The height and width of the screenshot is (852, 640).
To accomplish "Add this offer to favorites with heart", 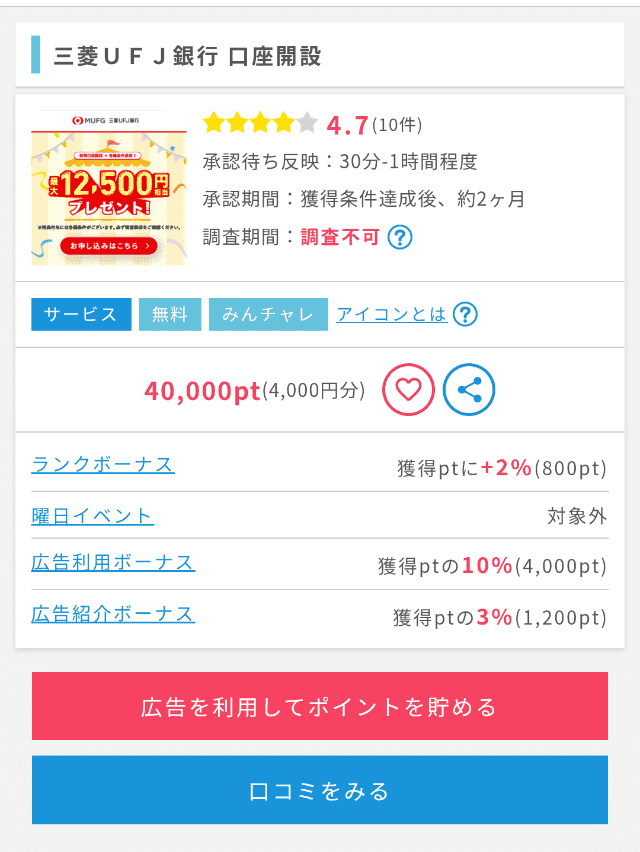I will click(x=408, y=390).
